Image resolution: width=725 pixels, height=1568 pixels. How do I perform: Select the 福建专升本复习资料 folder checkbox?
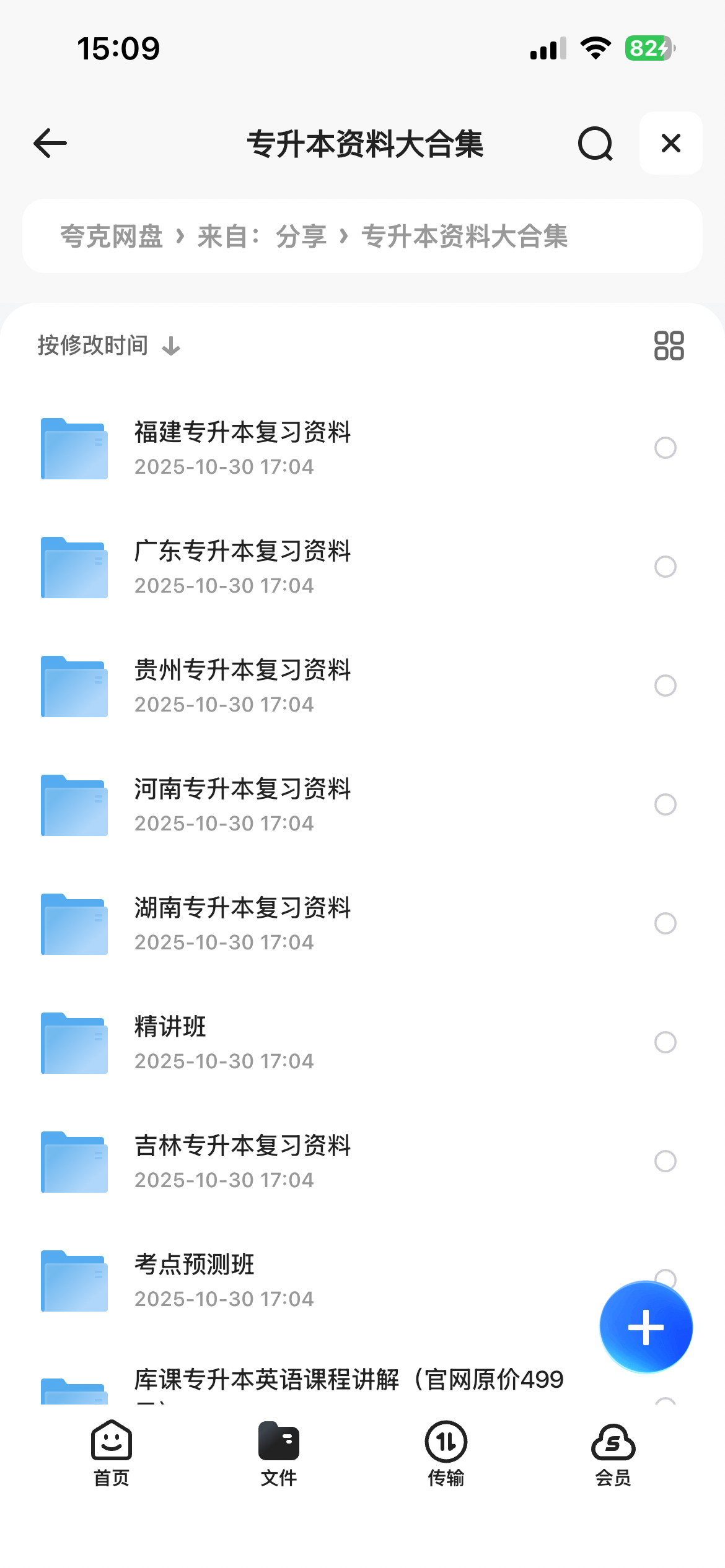point(666,448)
